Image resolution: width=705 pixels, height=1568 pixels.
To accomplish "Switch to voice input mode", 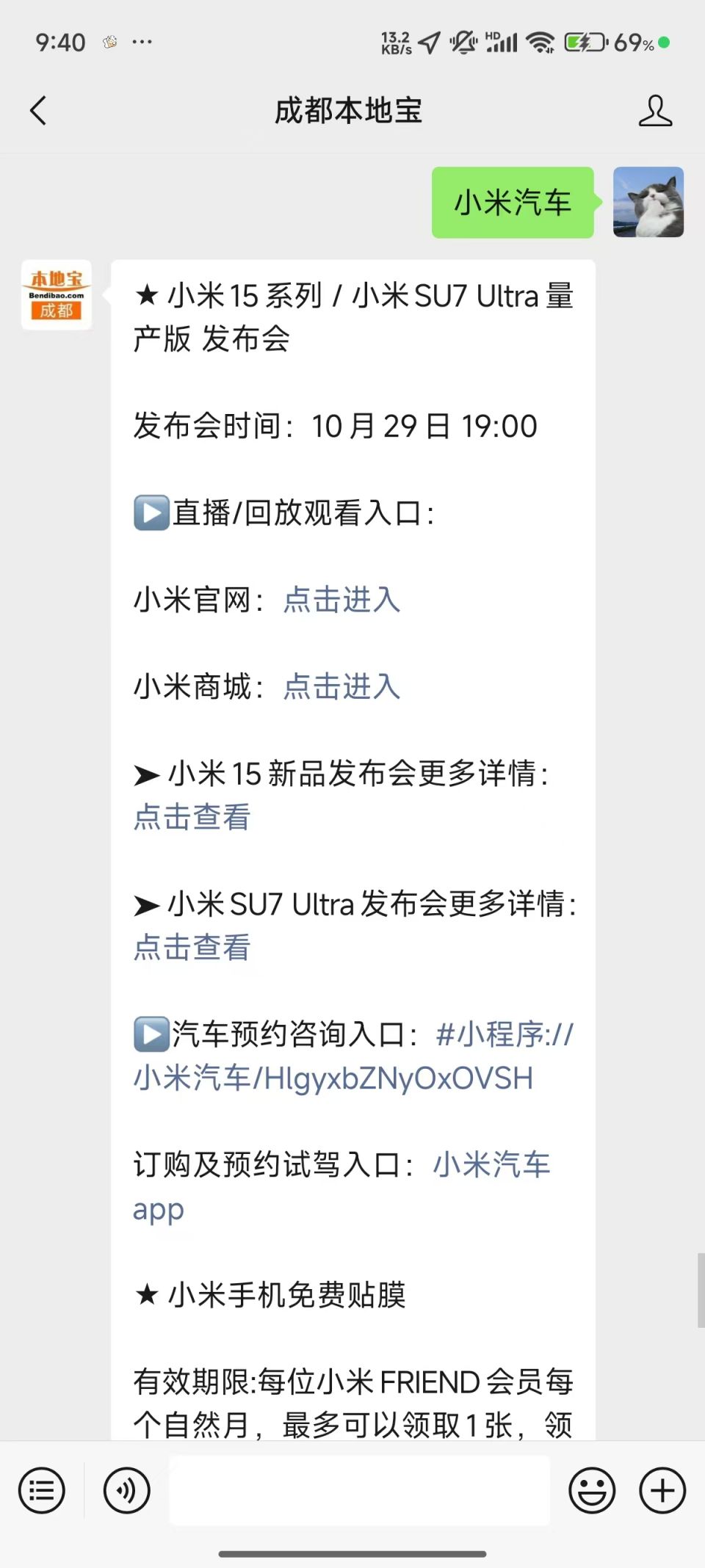I will click(x=126, y=1490).
